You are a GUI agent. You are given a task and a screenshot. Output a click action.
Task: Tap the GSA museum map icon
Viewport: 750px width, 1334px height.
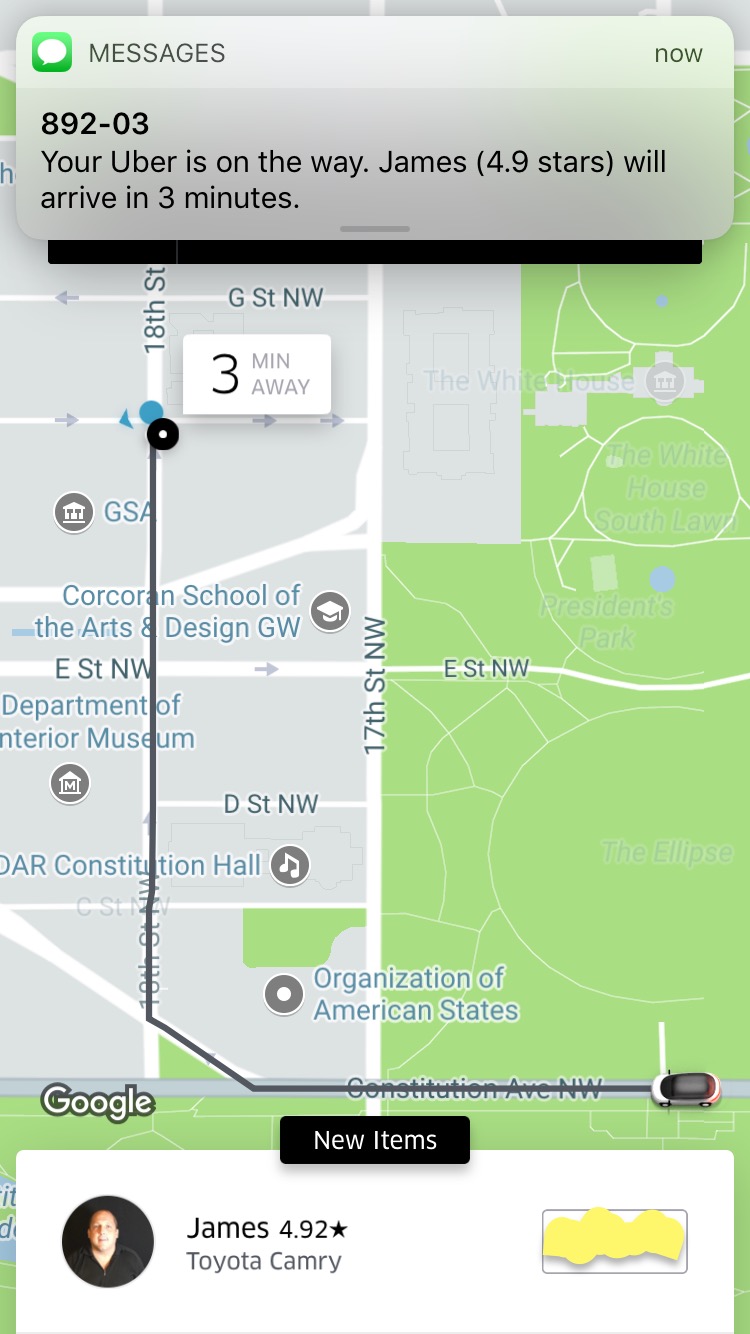pyautogui.click(x=73, y=512)
